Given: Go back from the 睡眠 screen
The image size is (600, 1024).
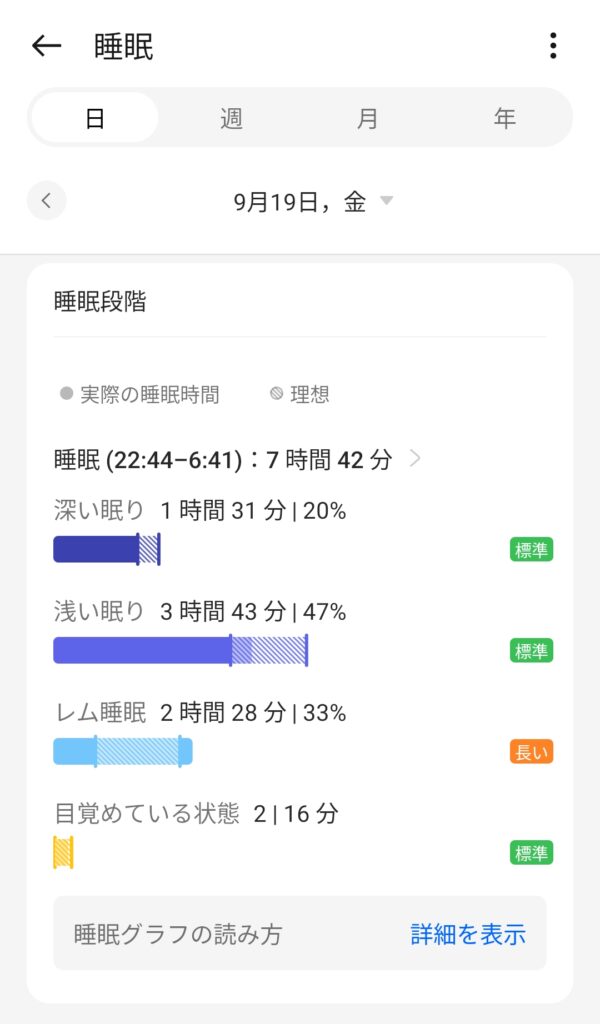Looking at the screenshot, I should pos(46,46).
